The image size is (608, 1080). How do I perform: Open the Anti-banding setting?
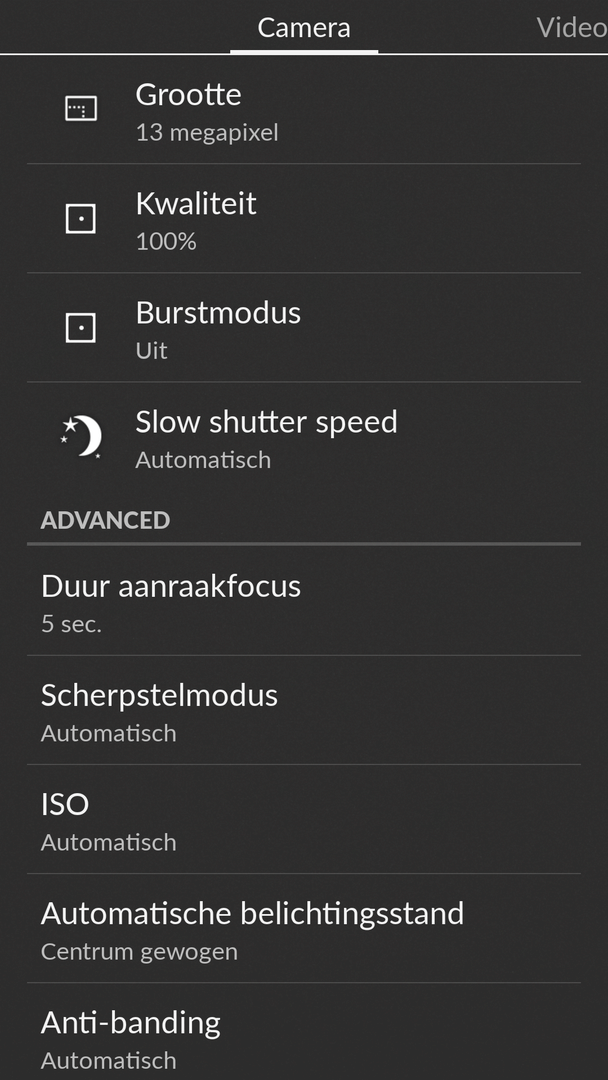304,1032
